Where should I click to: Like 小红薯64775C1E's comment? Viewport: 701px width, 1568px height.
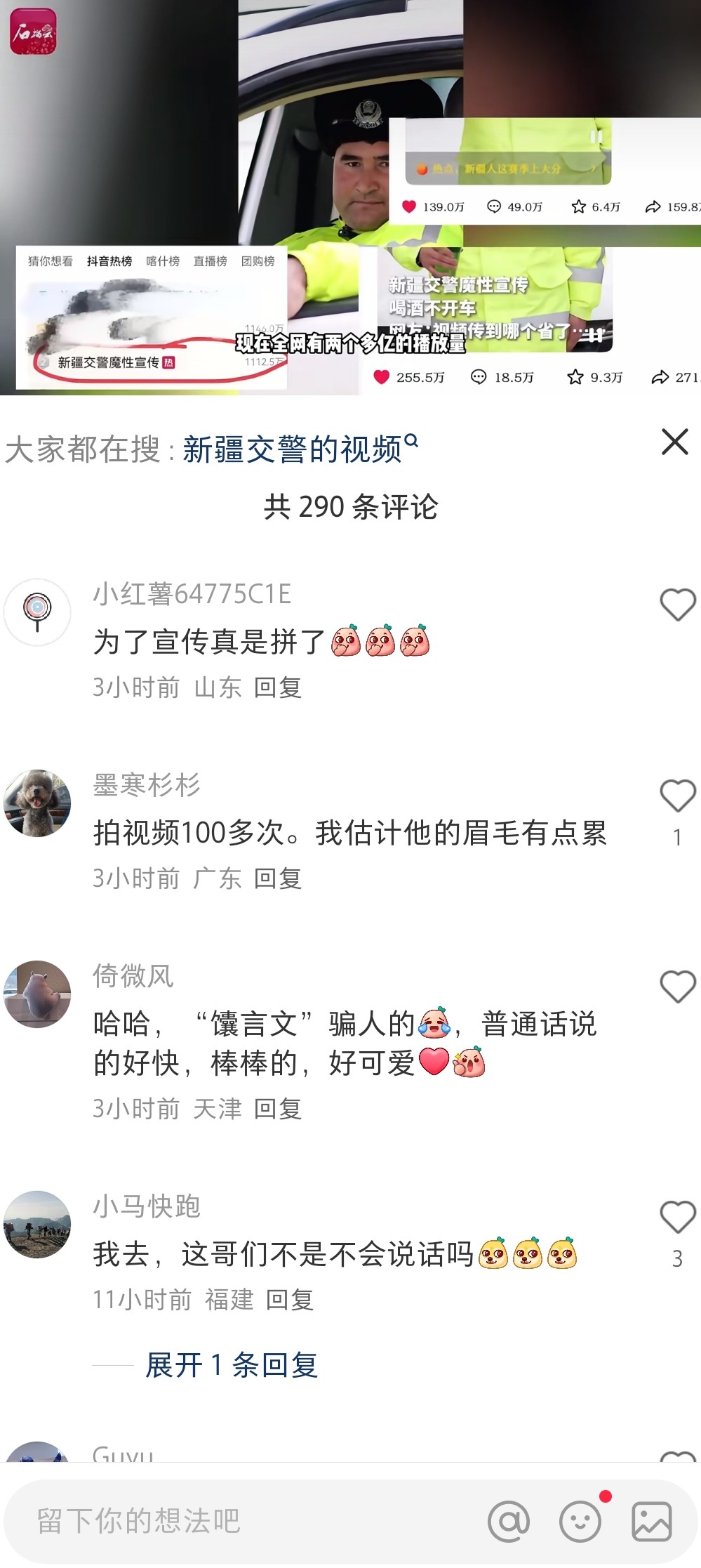[677, 605]
